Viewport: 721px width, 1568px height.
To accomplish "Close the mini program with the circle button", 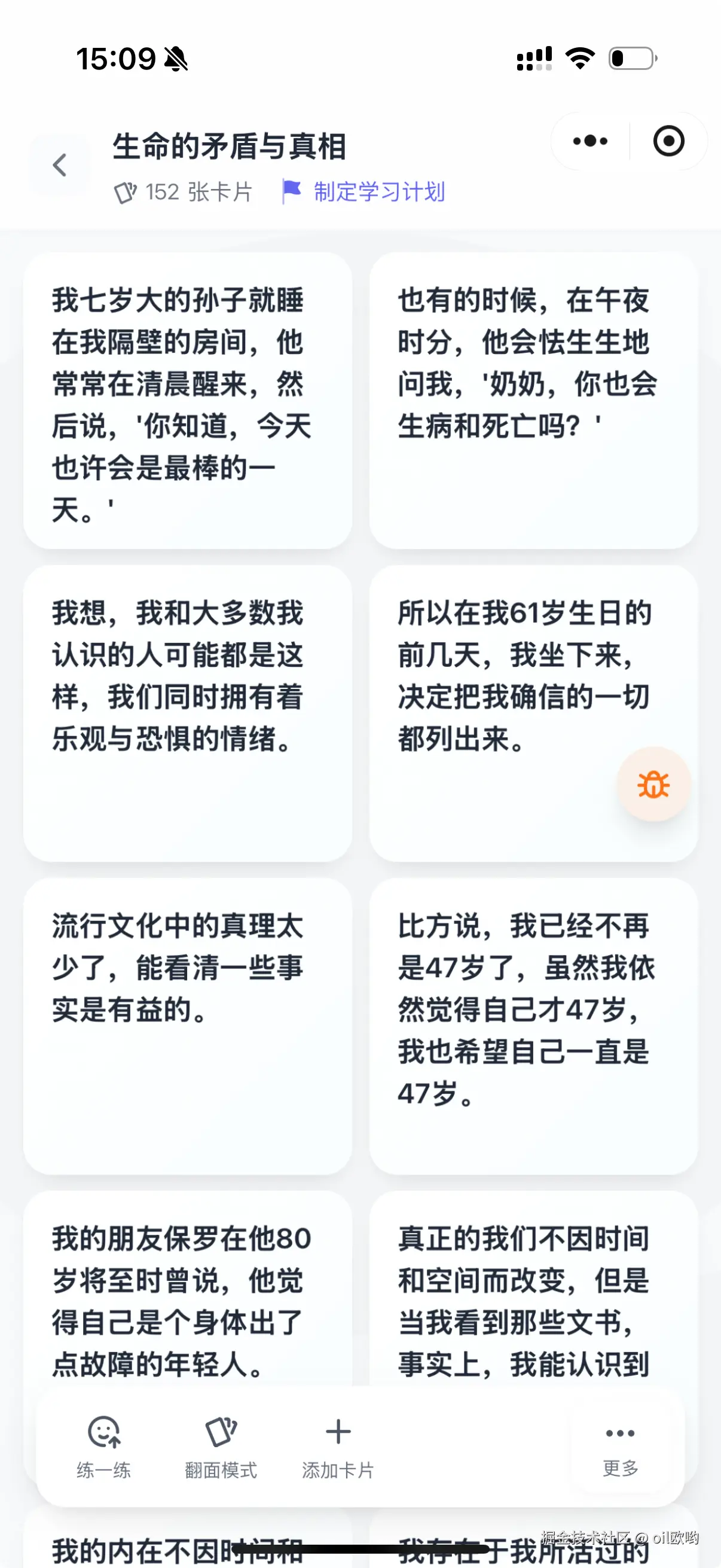I will pos(668,141).
